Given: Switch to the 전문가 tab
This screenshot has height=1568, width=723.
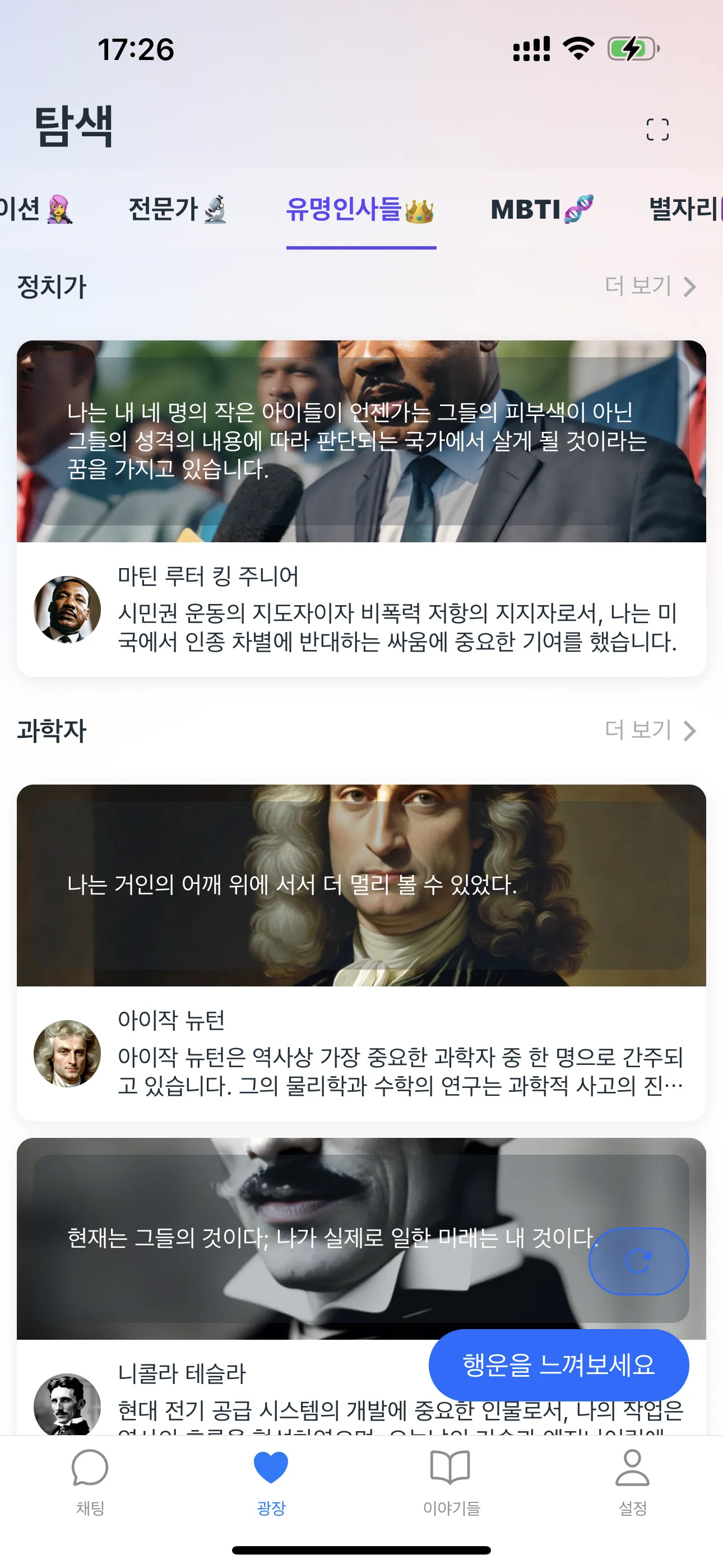Looking at the screenshot, I should pos(177,210).
